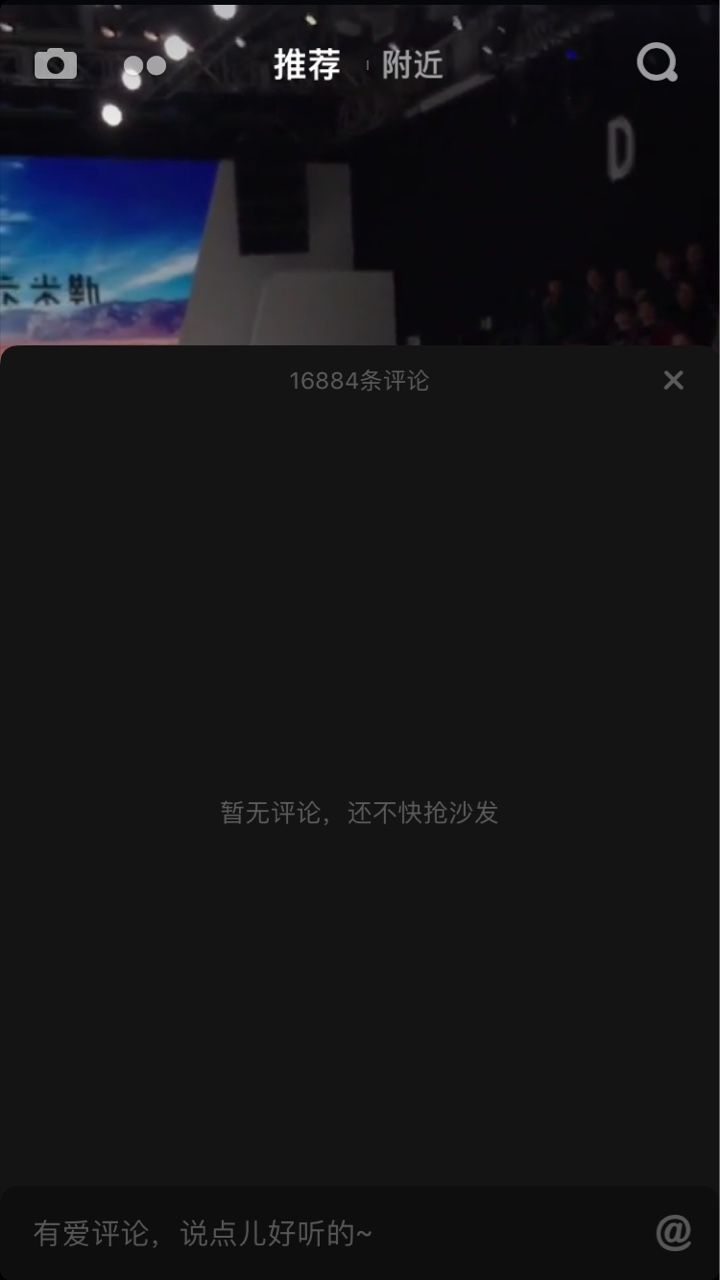720x1280 pixels.
Task: Switch to the 附近 (Nearby) tab
Action: click(x=413, y=64)
